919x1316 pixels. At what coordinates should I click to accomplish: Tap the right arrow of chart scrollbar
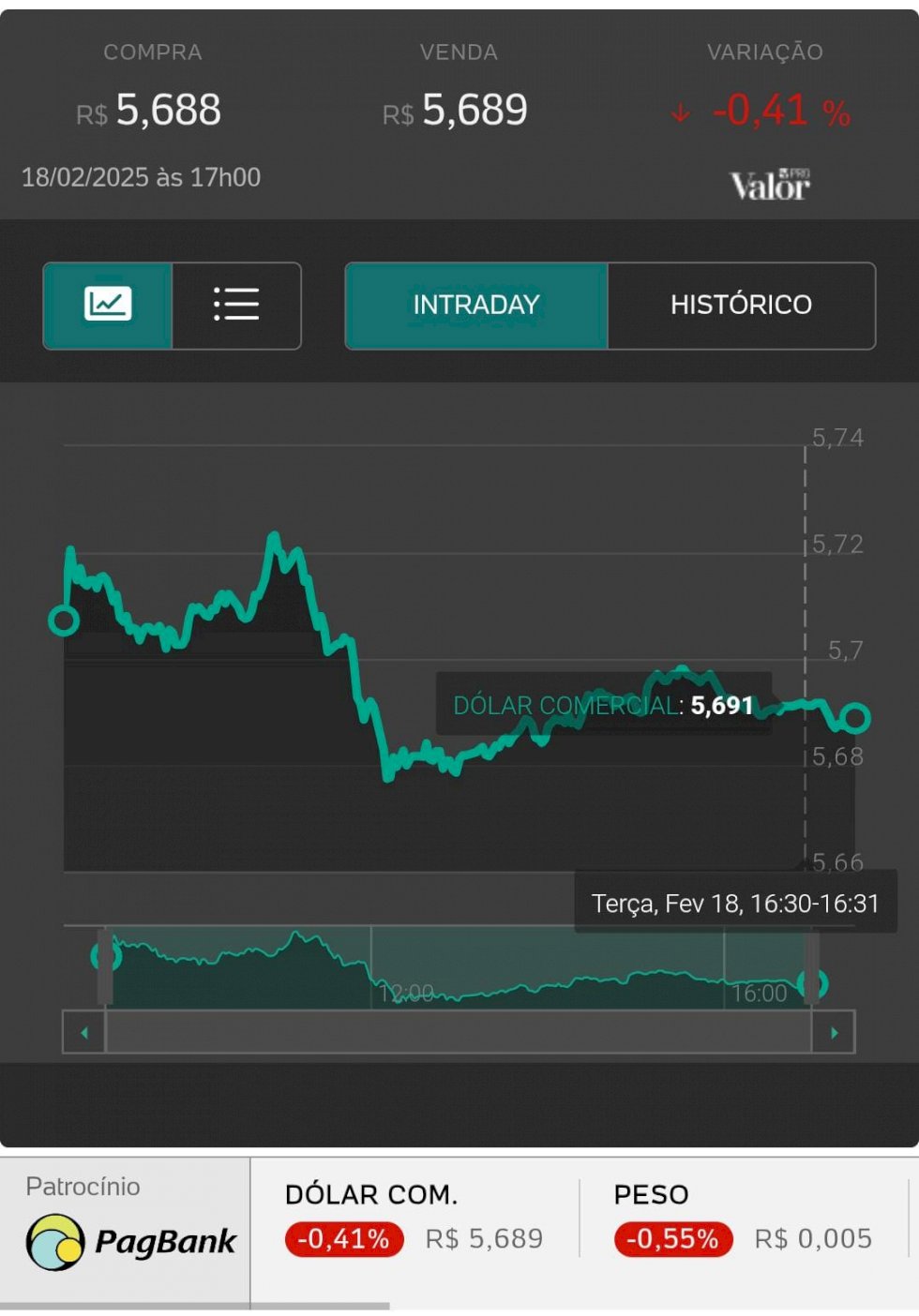click(834, 1032)
